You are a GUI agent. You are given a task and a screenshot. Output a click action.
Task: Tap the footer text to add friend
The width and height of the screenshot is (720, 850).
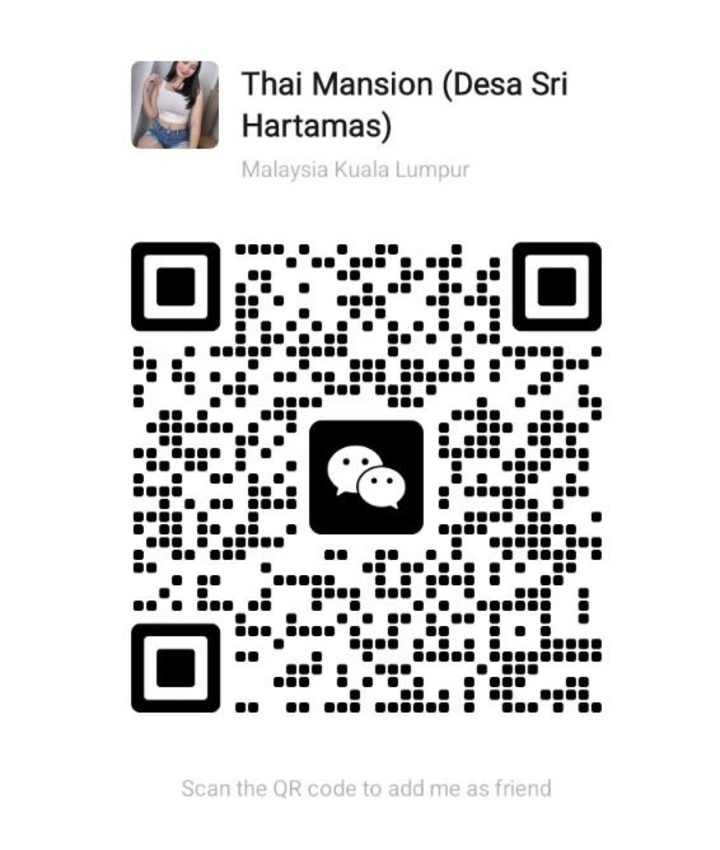[366, 788]
